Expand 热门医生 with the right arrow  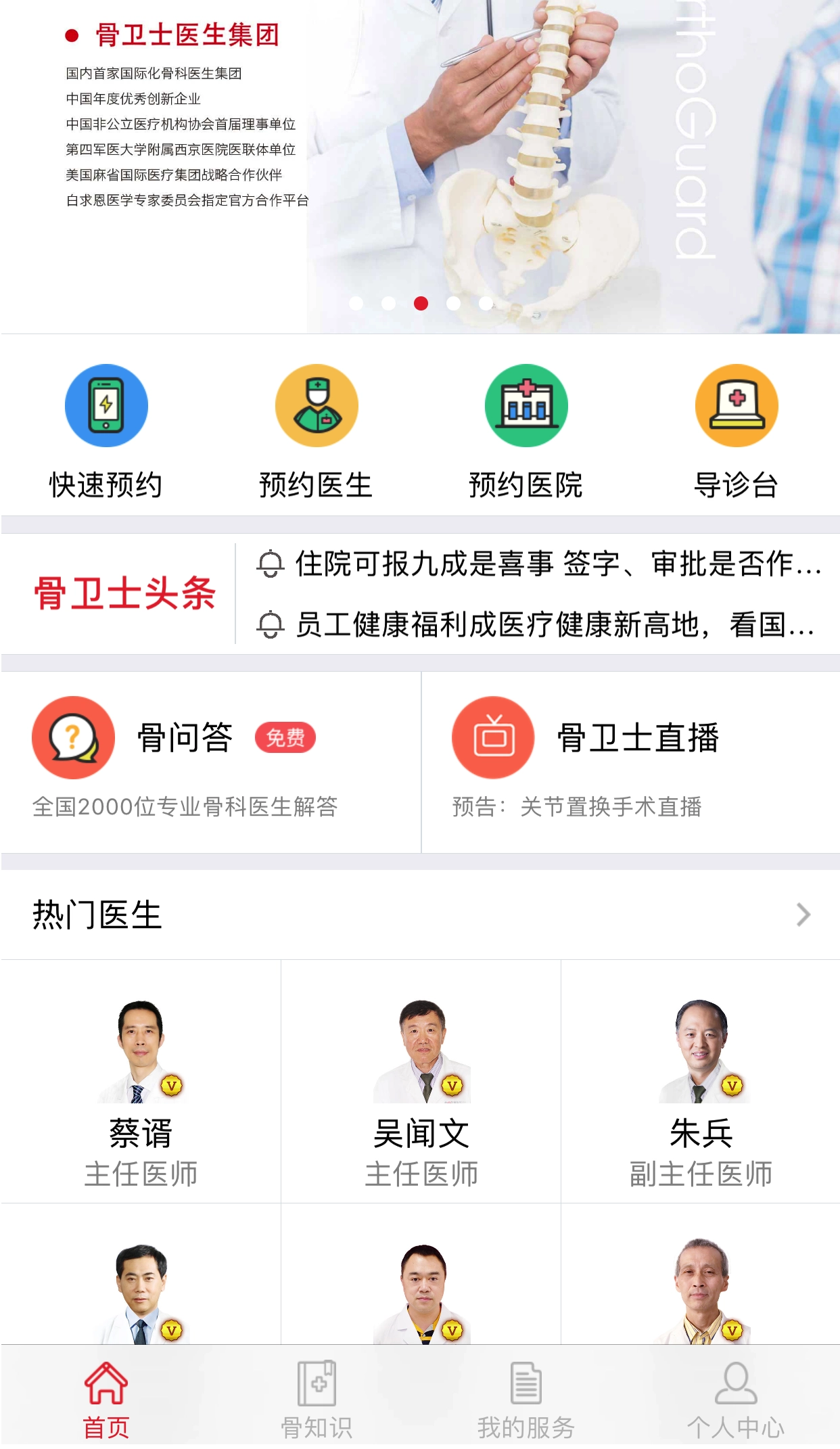click(803, 913)
